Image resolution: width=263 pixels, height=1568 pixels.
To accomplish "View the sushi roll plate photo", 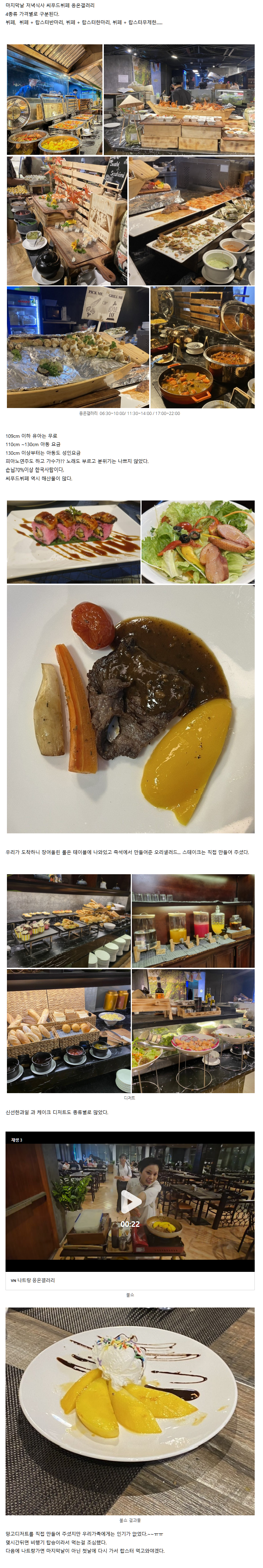I will (73, 542).
